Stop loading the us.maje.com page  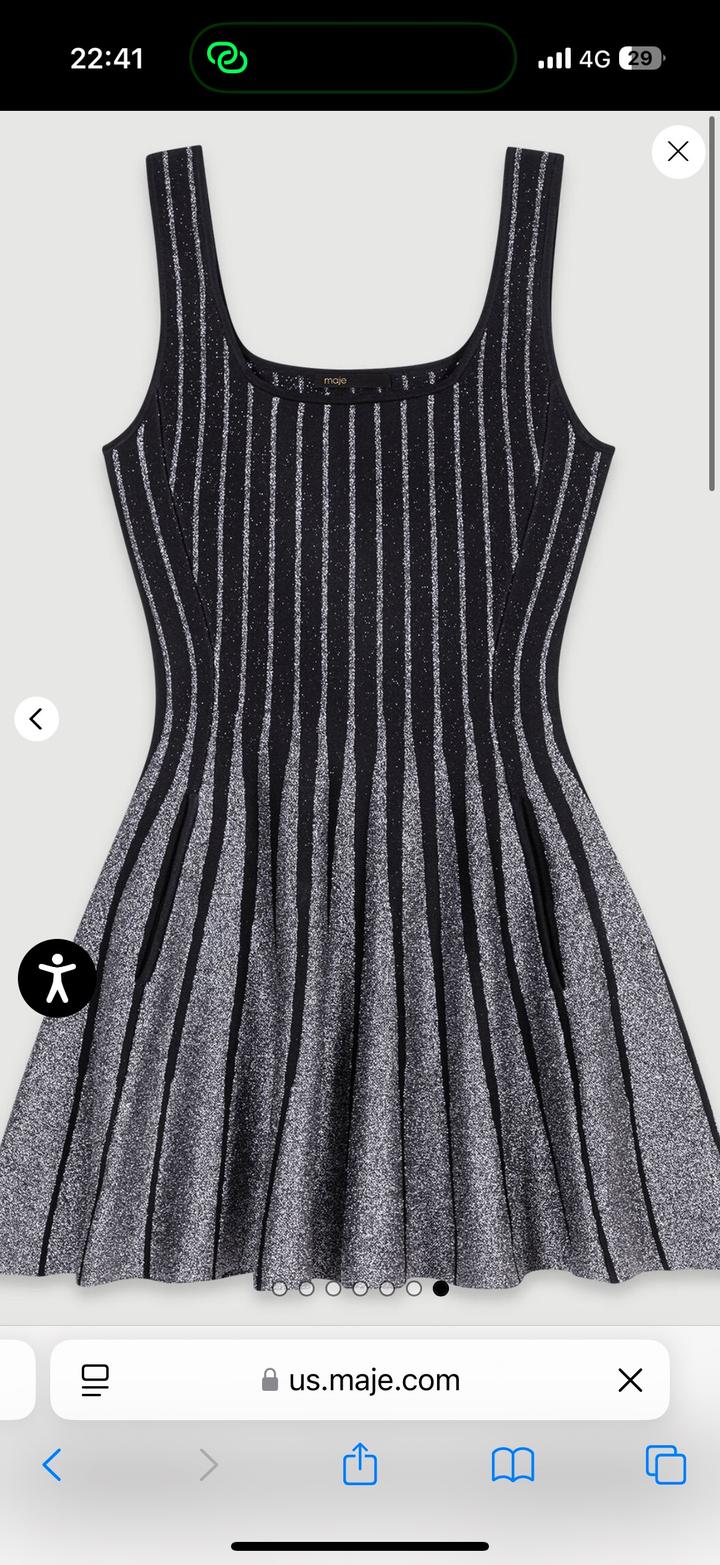click(630, 1380)
